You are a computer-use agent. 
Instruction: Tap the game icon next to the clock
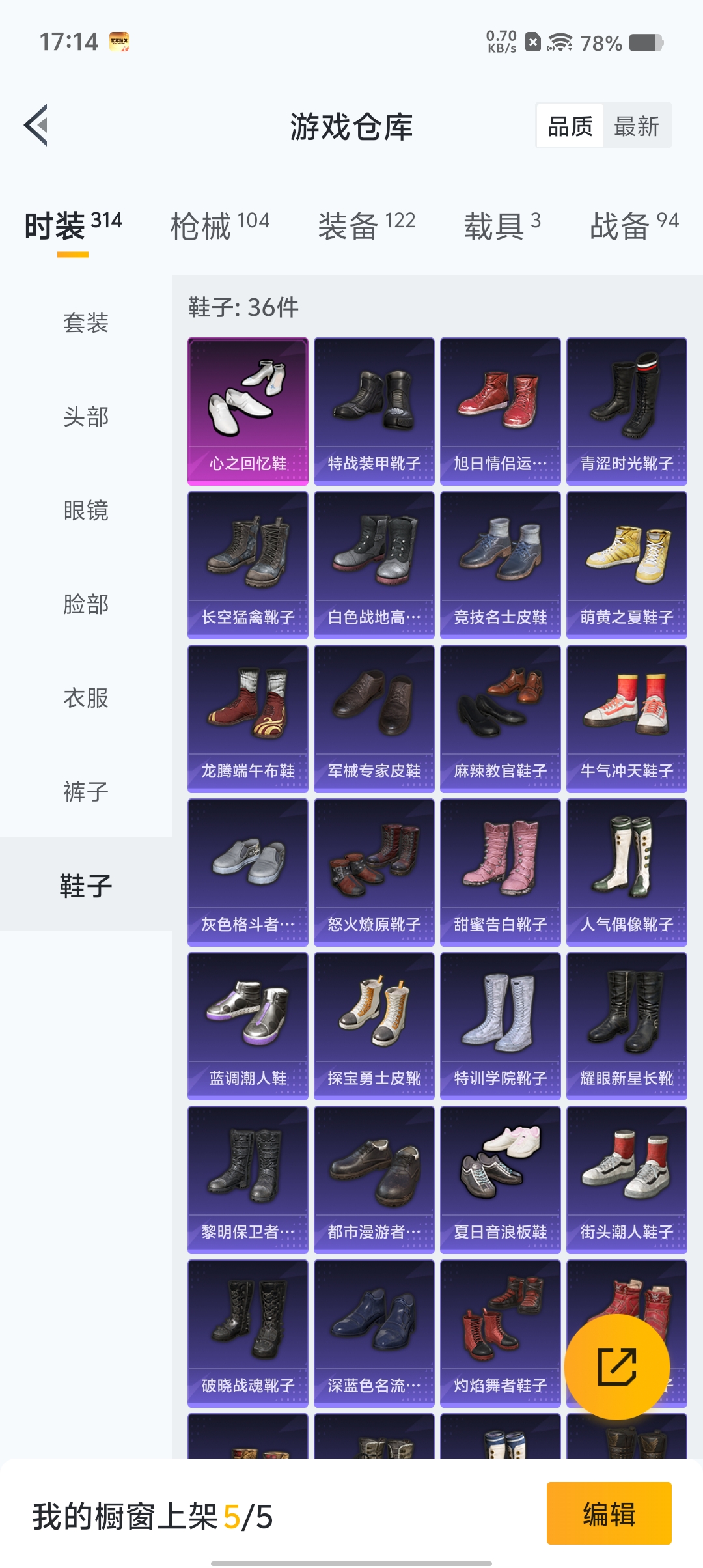point(118,40)
